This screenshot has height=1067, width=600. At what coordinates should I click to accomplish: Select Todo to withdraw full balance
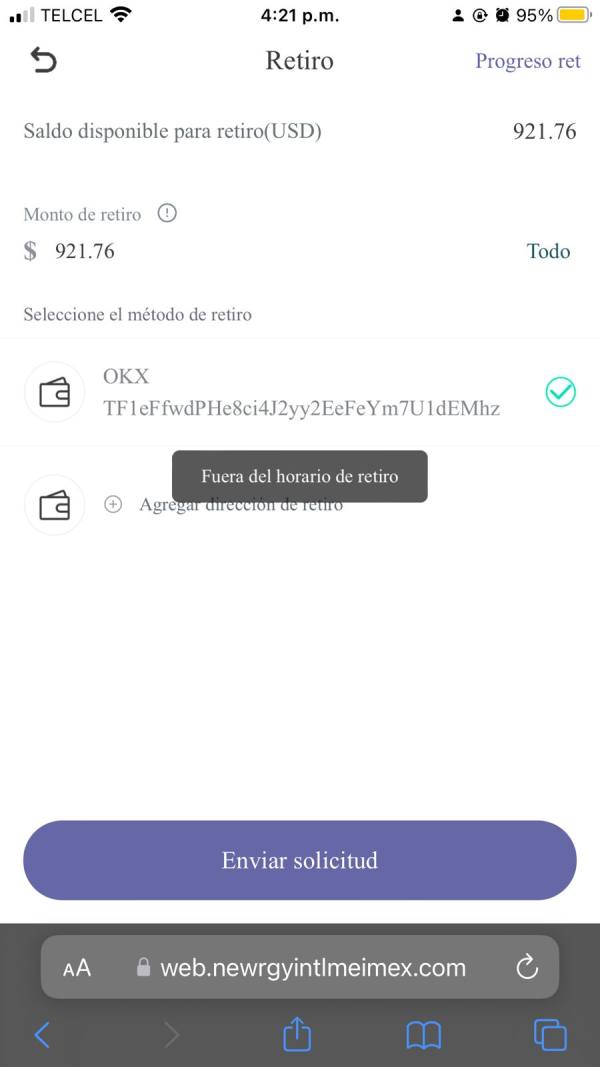(x=548, y=251)
